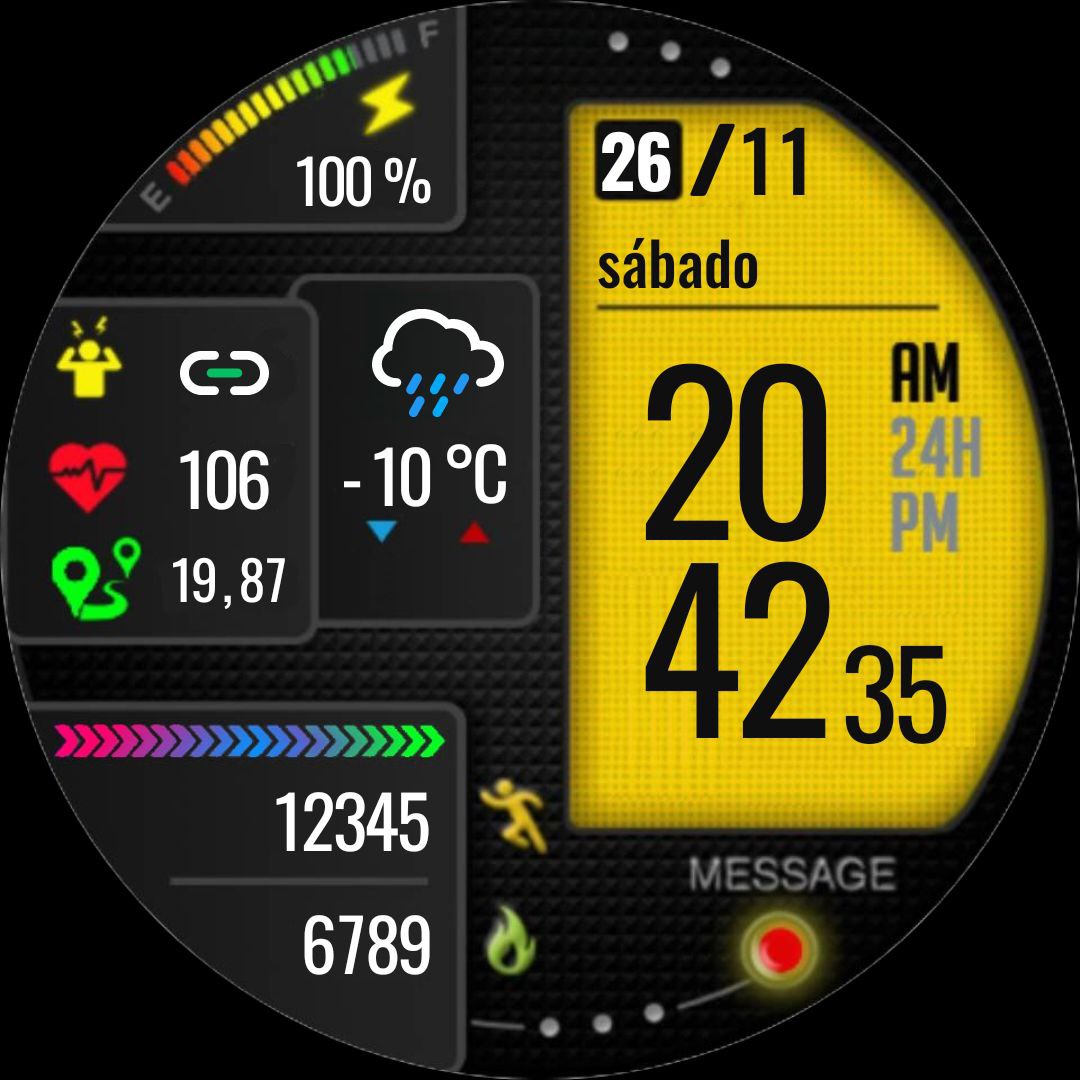Open distance from the green map-pin icon
Screen dimensions: 1080x1080
[x=94, y=576]
